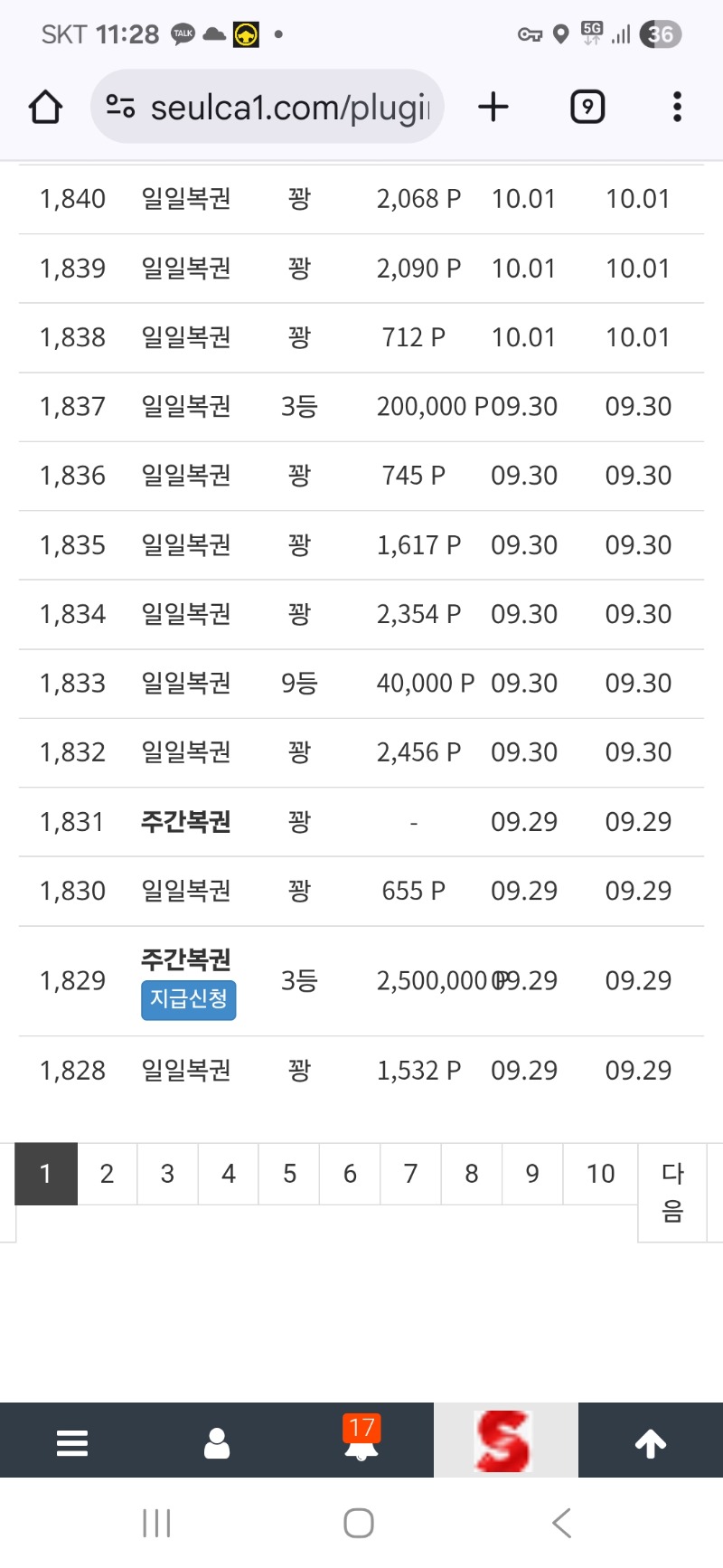This screenshot has width=723, height=1568.
Task: Open the tab switcher showing 9 tabs
Action: pos(587,107)
